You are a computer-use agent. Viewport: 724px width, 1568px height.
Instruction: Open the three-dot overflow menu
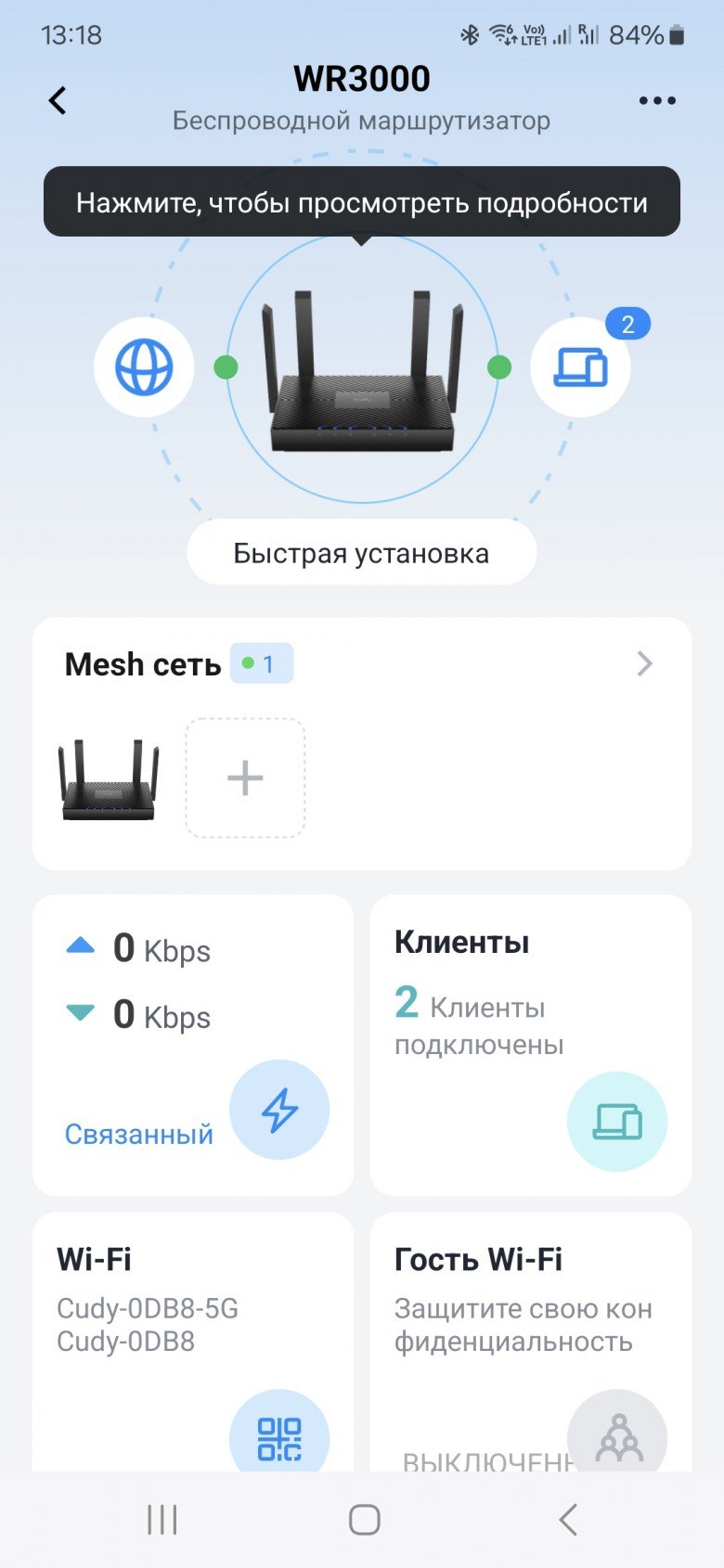pyautogui.click(x=659, y=100)
